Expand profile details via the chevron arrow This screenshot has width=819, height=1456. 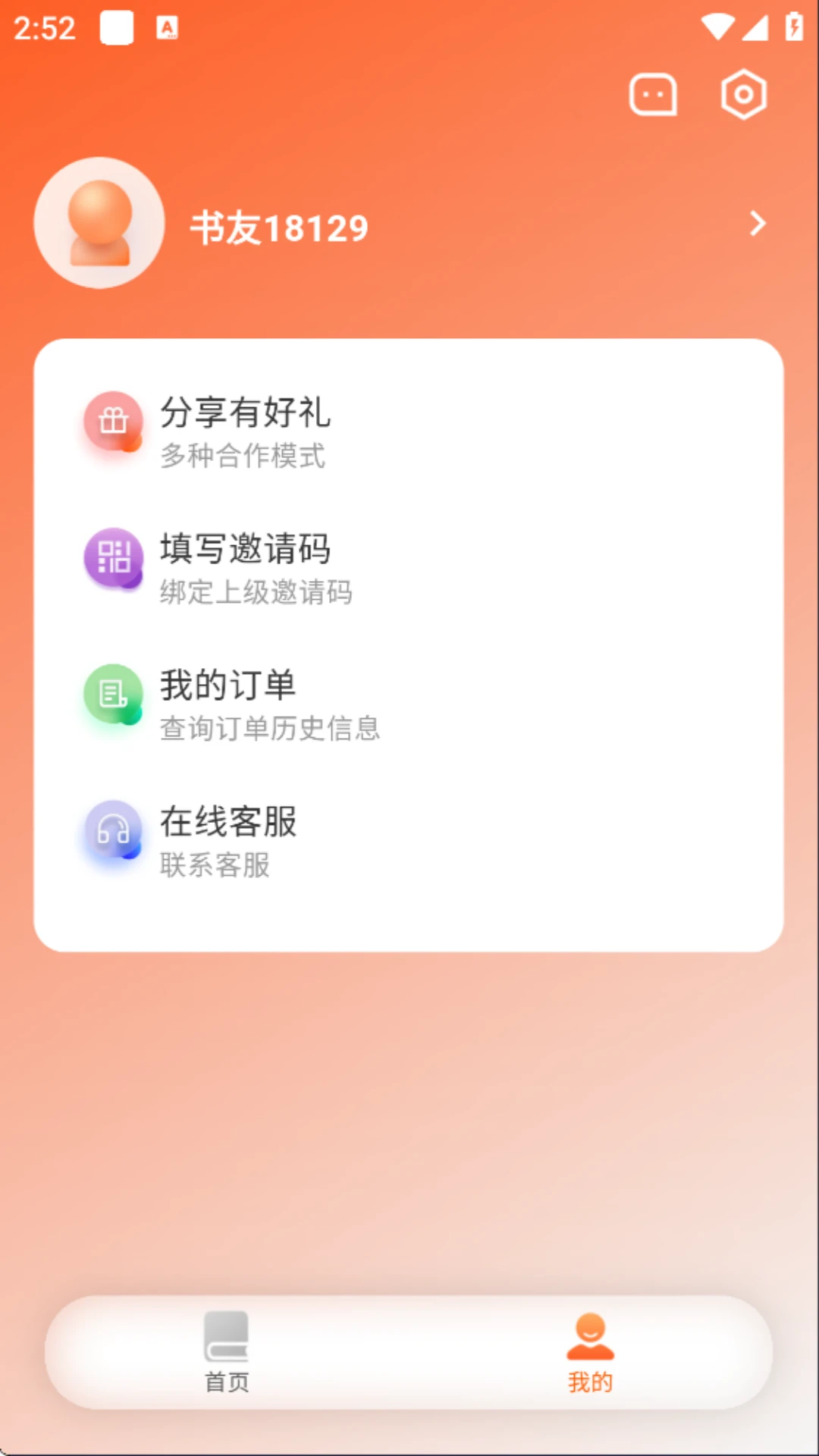[x=757, y=224]
